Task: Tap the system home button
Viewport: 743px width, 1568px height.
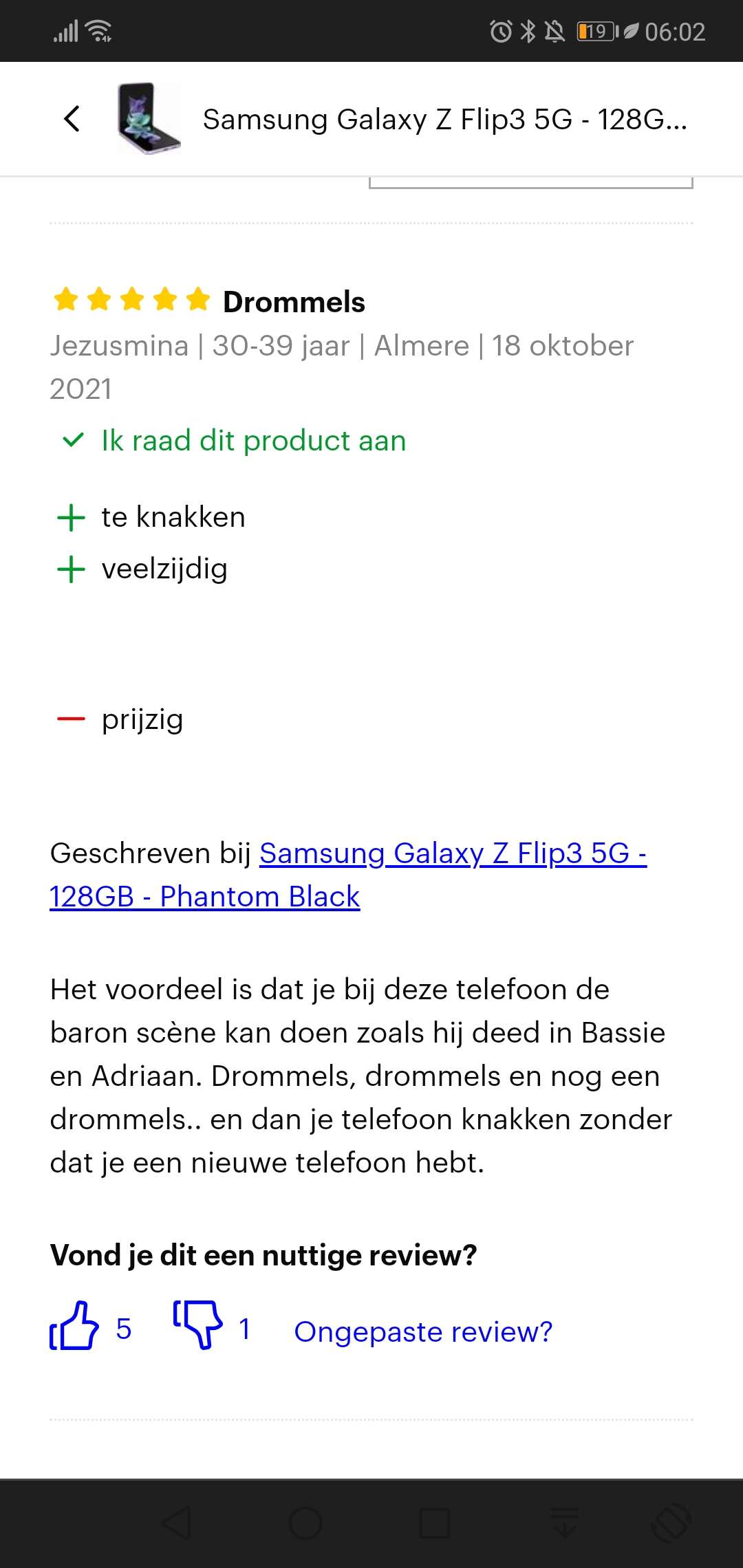Action: (x=305, y=1523)
